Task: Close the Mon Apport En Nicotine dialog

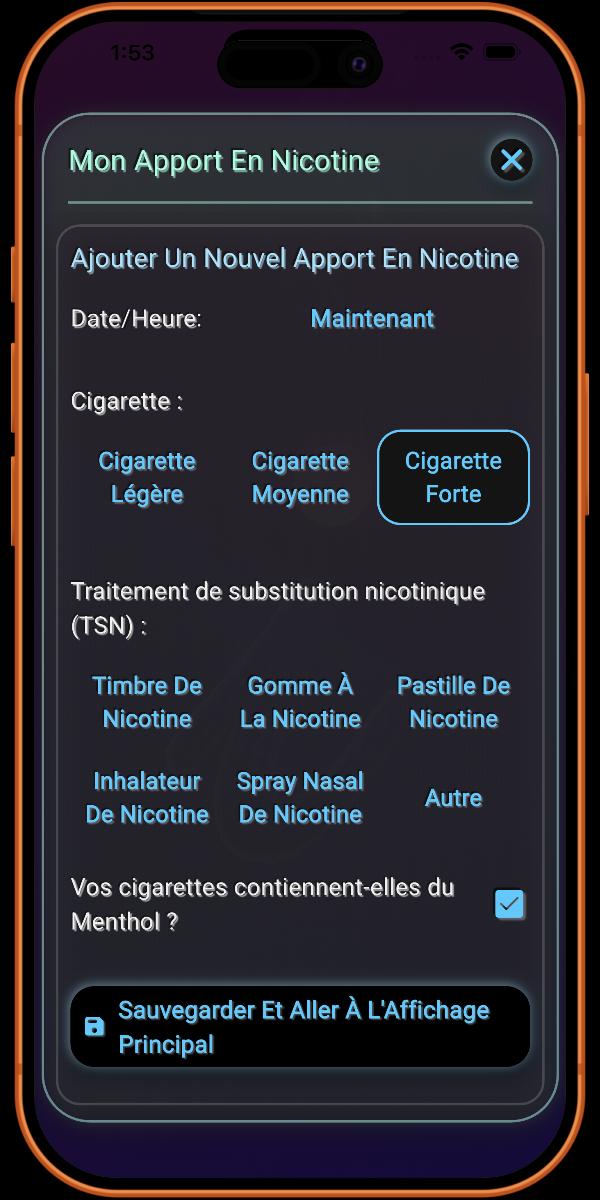Action: coord(511,160)
